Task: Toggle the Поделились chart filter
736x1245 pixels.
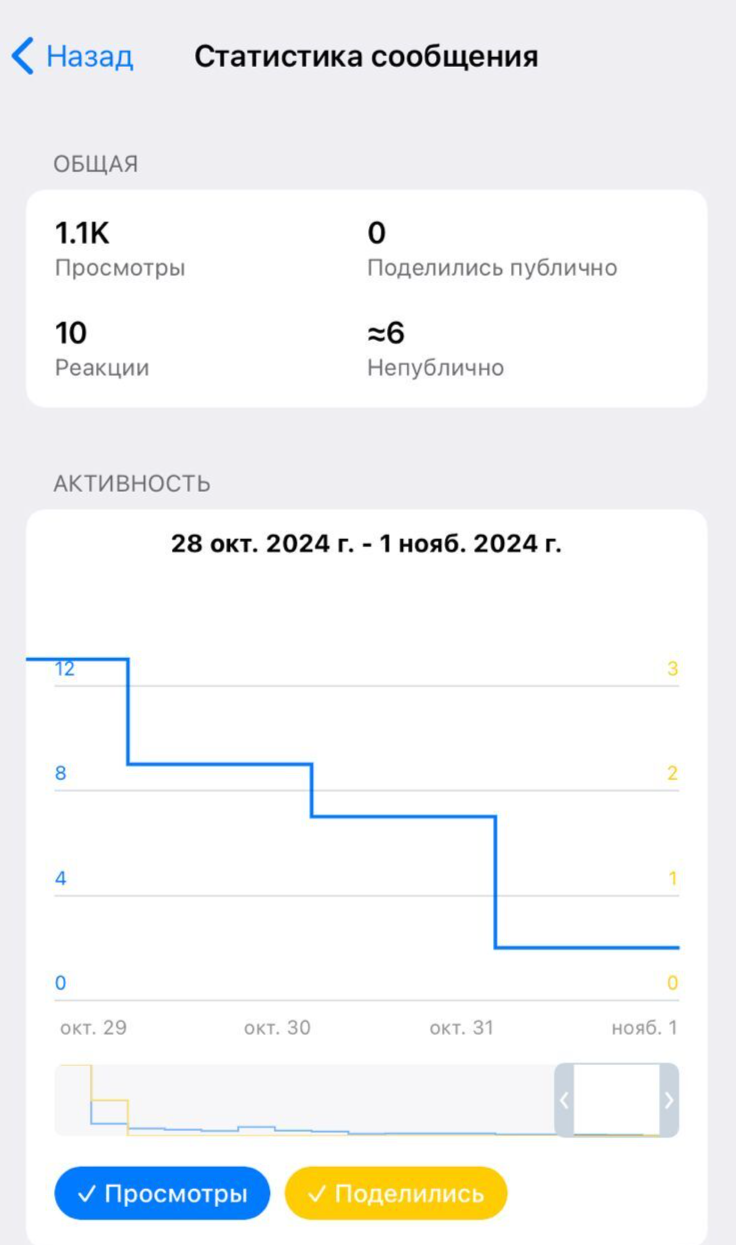Action: pos(396,1193)
